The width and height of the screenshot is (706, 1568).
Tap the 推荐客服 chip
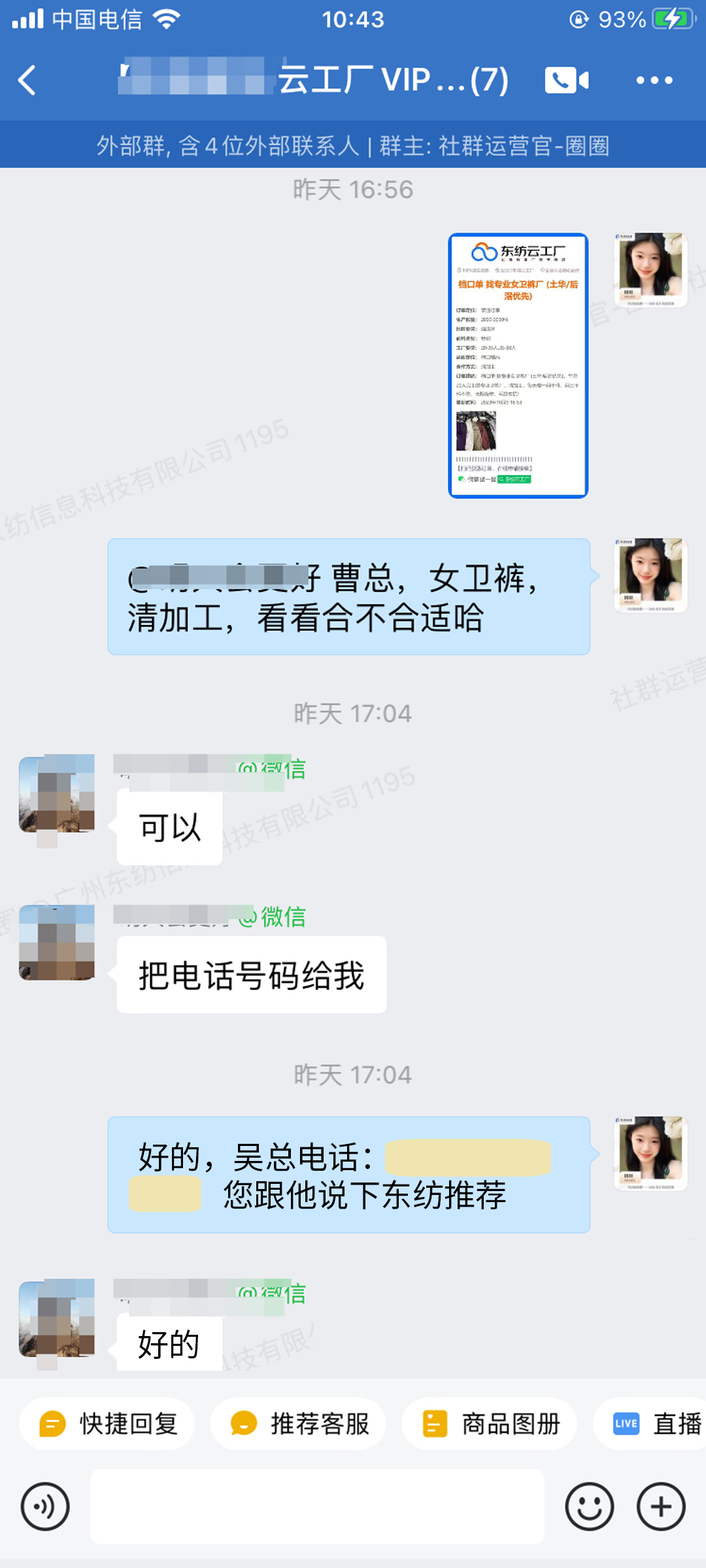click(x=298, y=1424)
